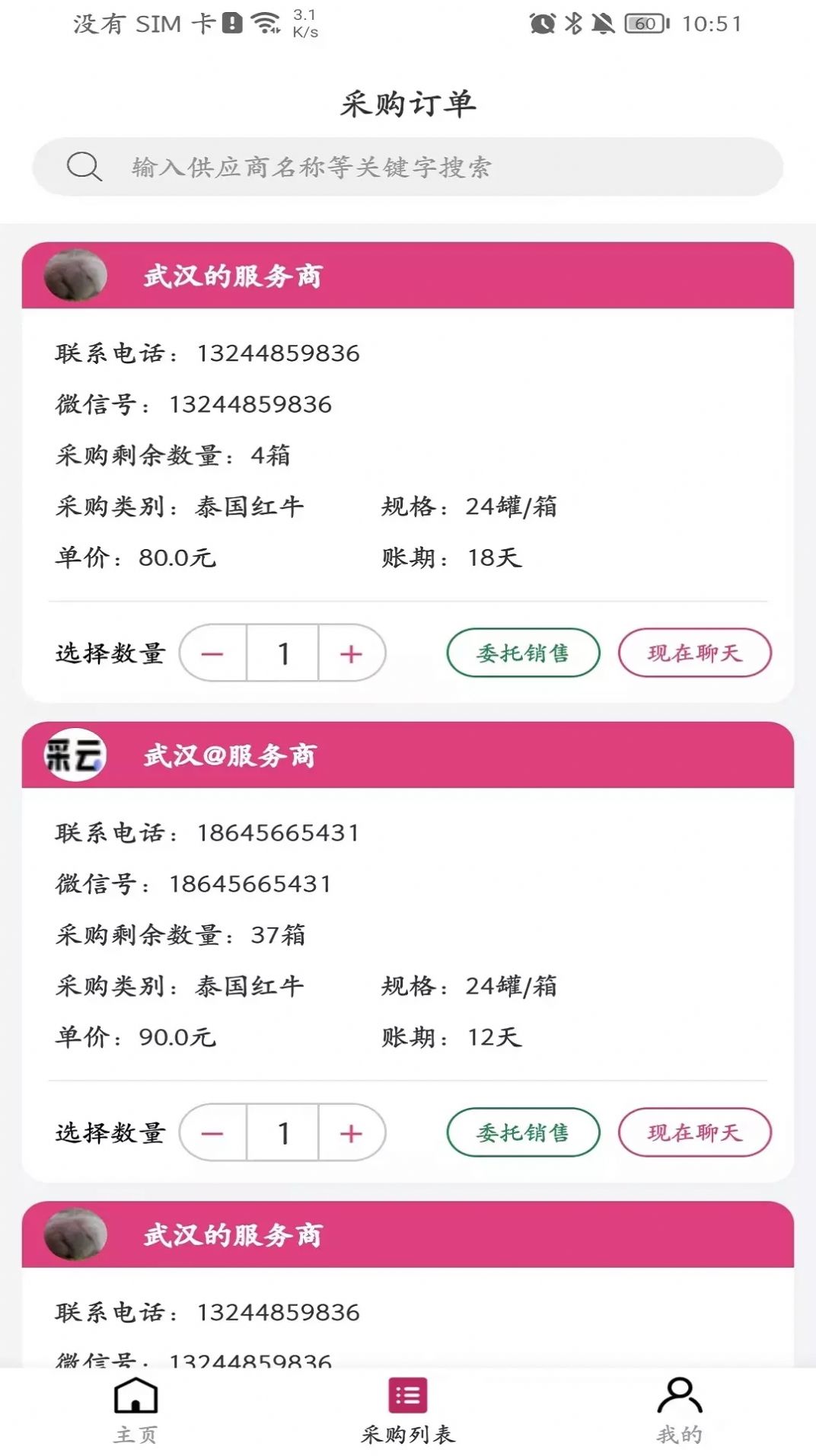This screenshot has width=816, height=1456.
Task: Open 武汉的服务商 supplier avatar image
Action: coord(75,276)
